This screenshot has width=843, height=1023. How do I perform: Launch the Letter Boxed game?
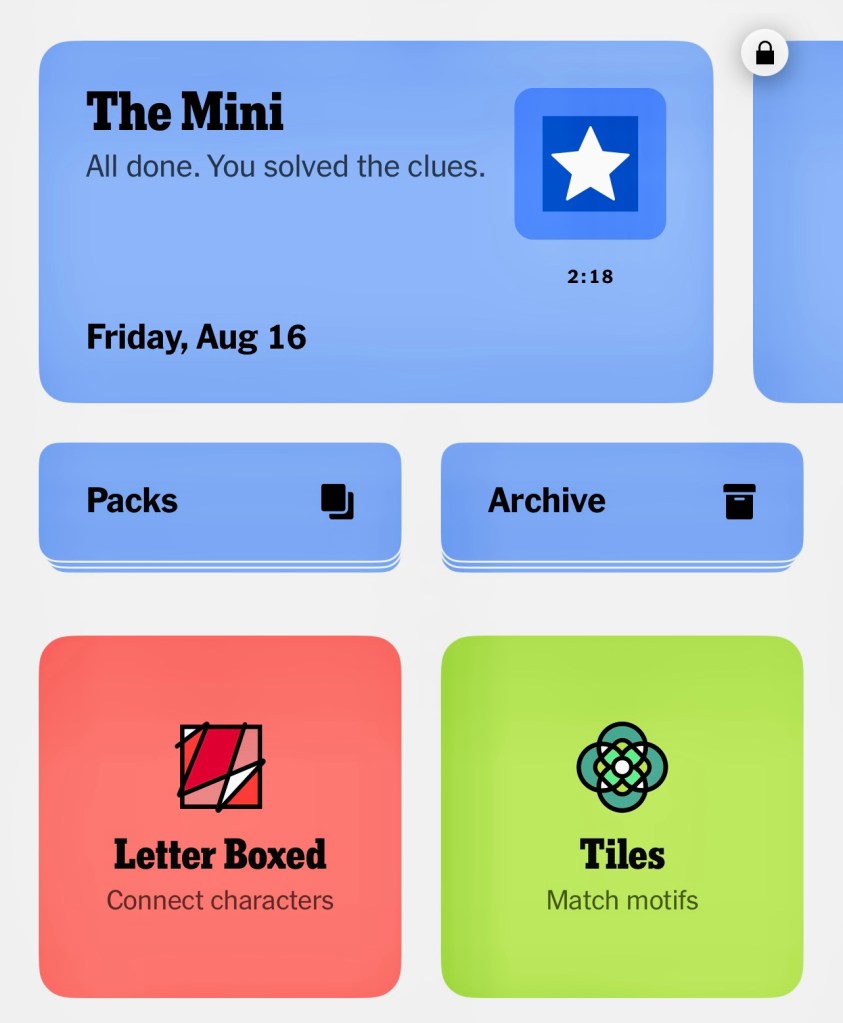tap(220, 816)
